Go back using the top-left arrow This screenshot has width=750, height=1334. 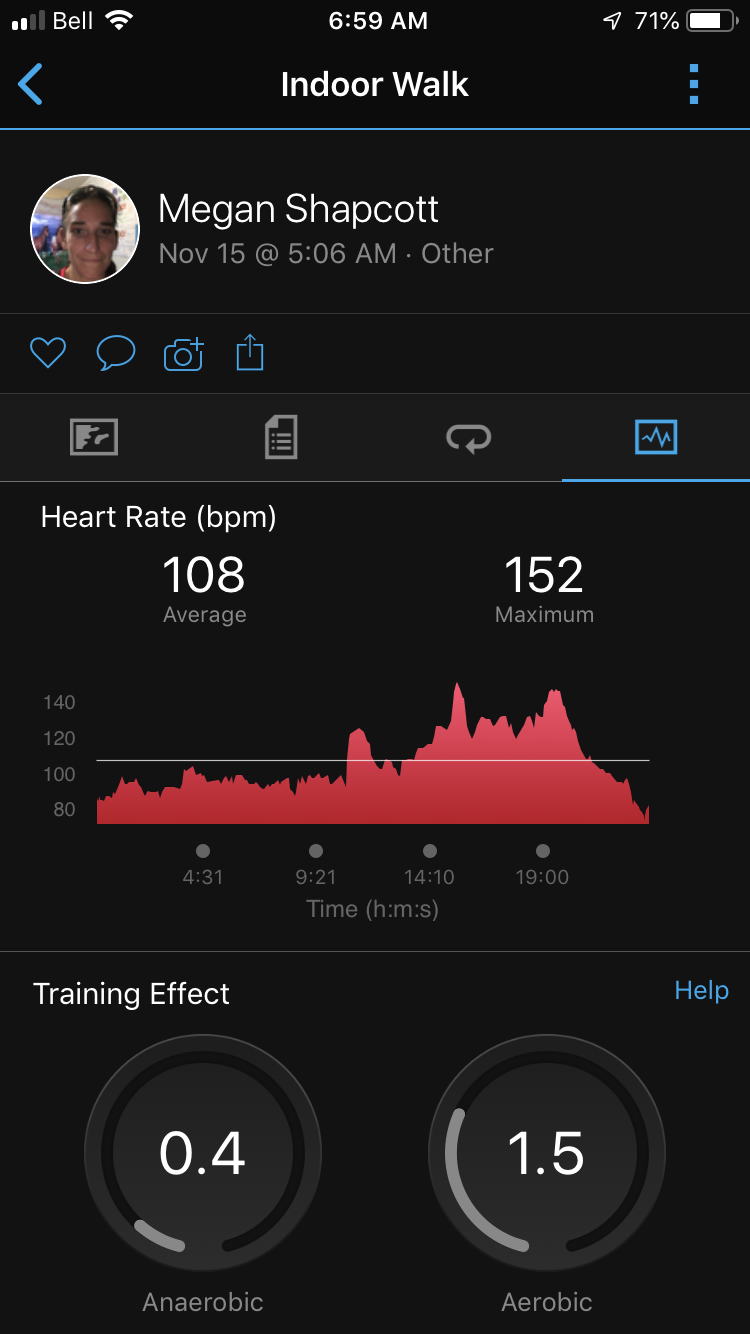(x=31, y=84)
